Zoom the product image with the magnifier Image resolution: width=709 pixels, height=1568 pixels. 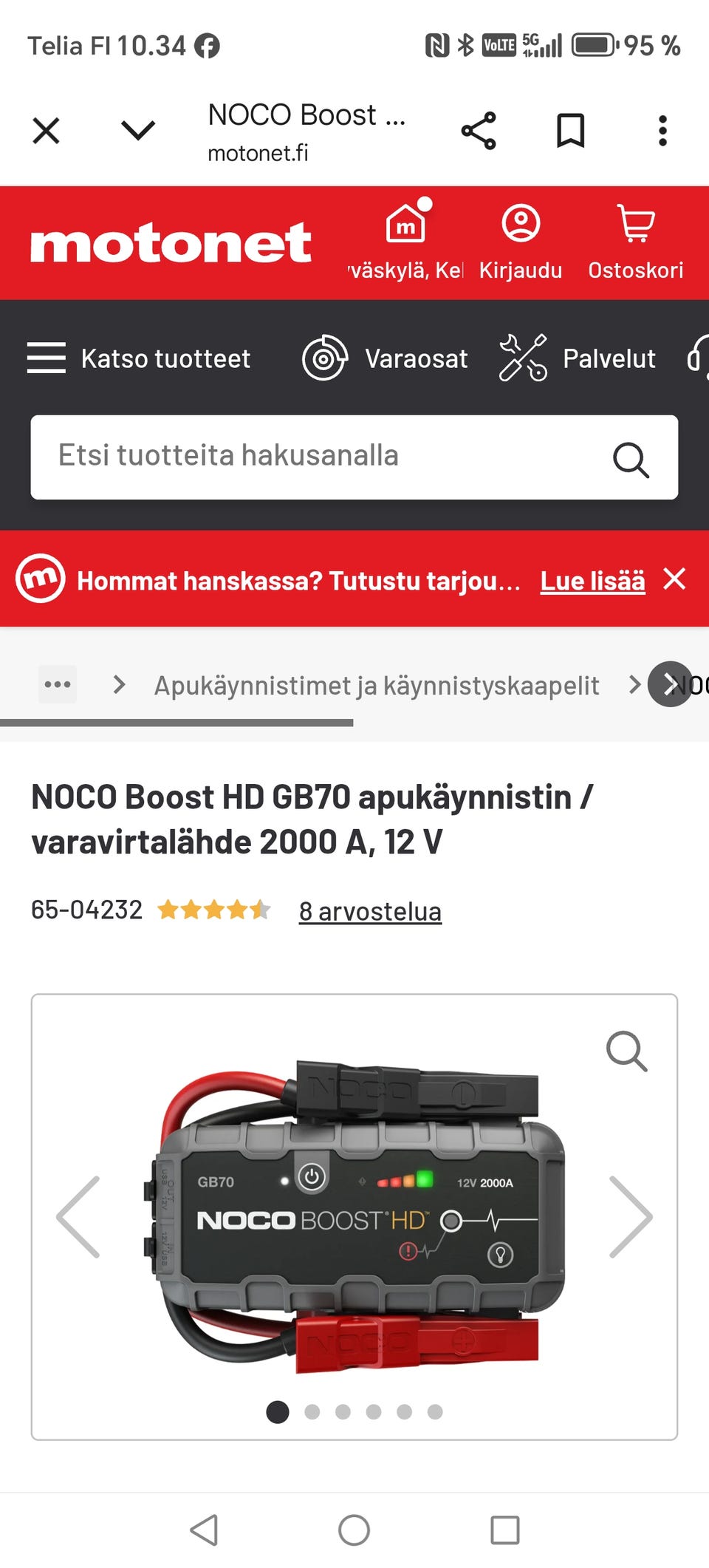pos(627,1049)
